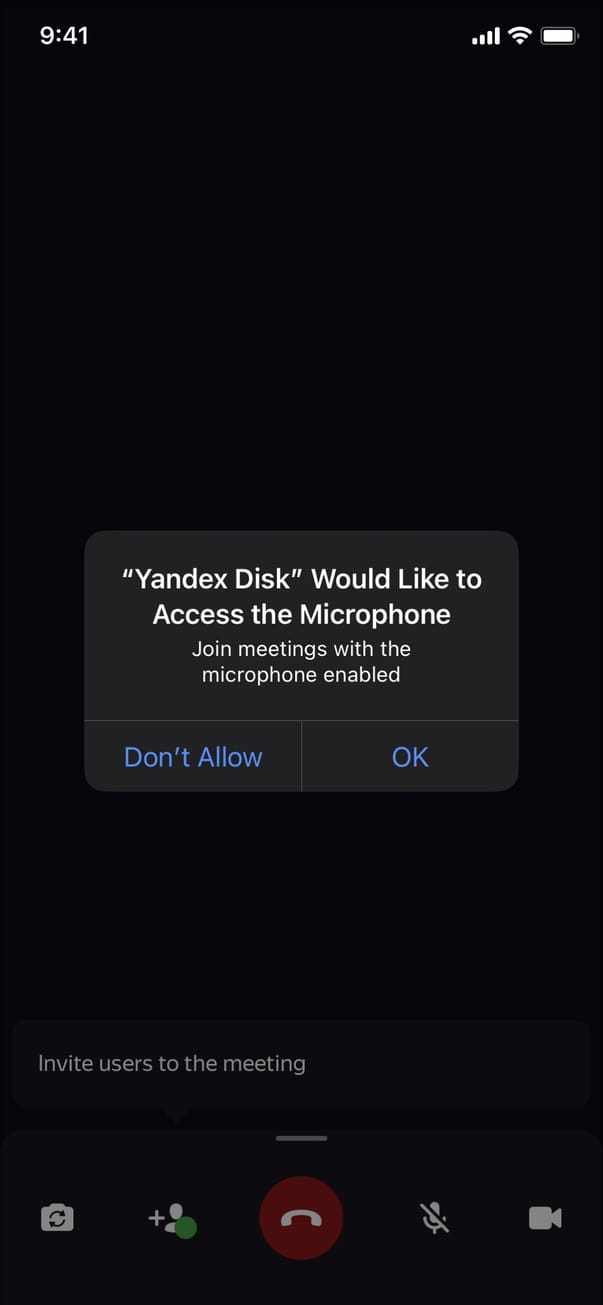Tap OK to allow microphone access
The height and width of the screenshot is (1305, 603).
tap(410, 757)
